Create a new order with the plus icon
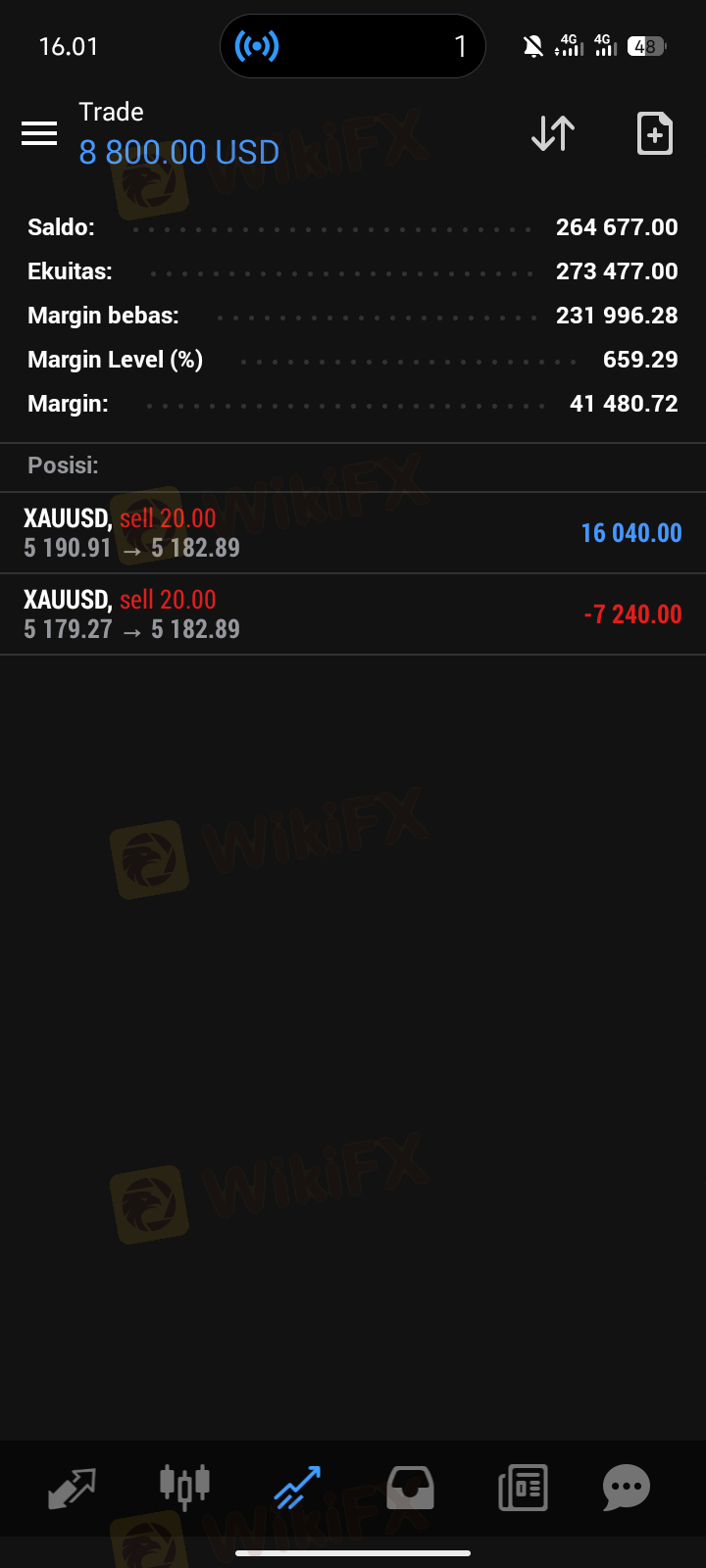Viewport: 706px width, 1568px height. tap(655, 133)
